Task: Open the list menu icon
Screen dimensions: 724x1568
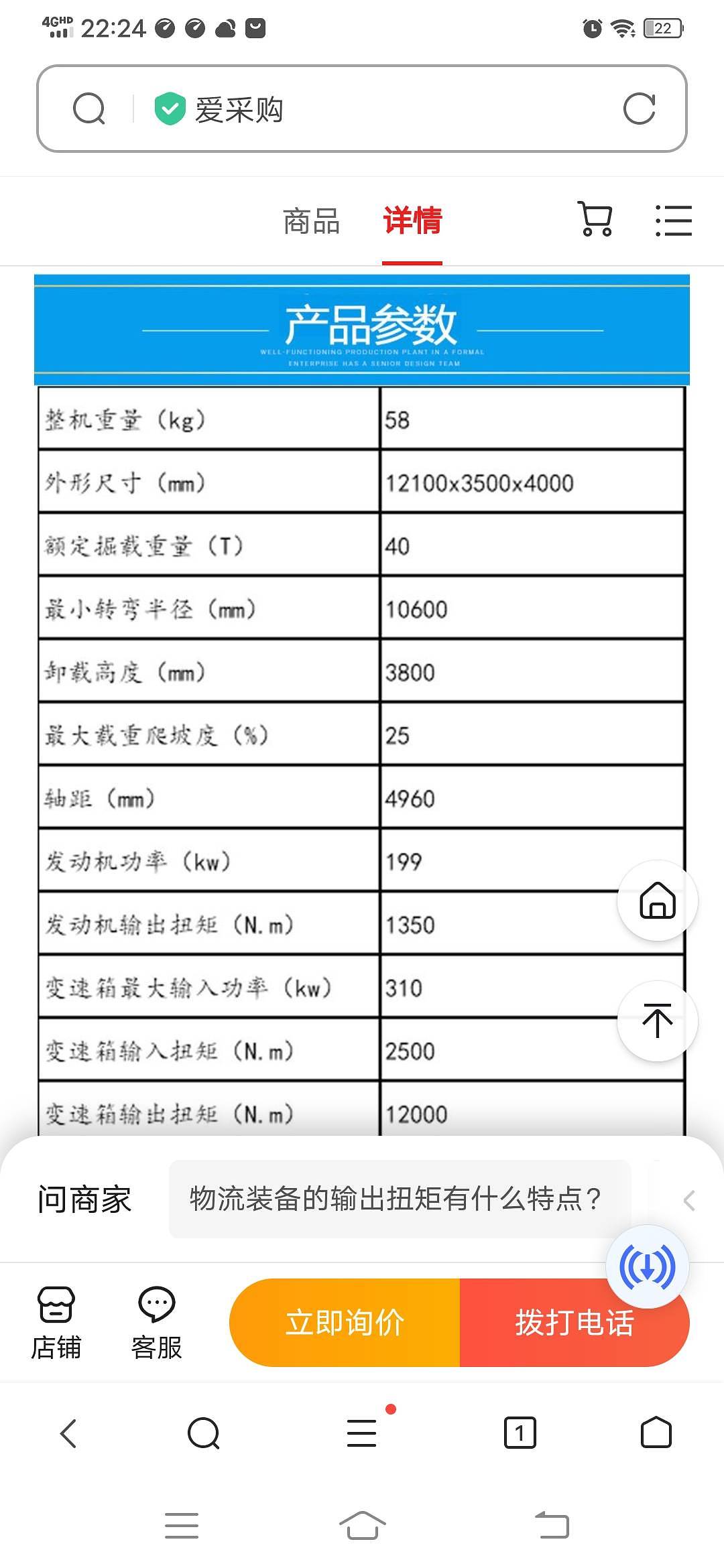Action: point(673,220)
